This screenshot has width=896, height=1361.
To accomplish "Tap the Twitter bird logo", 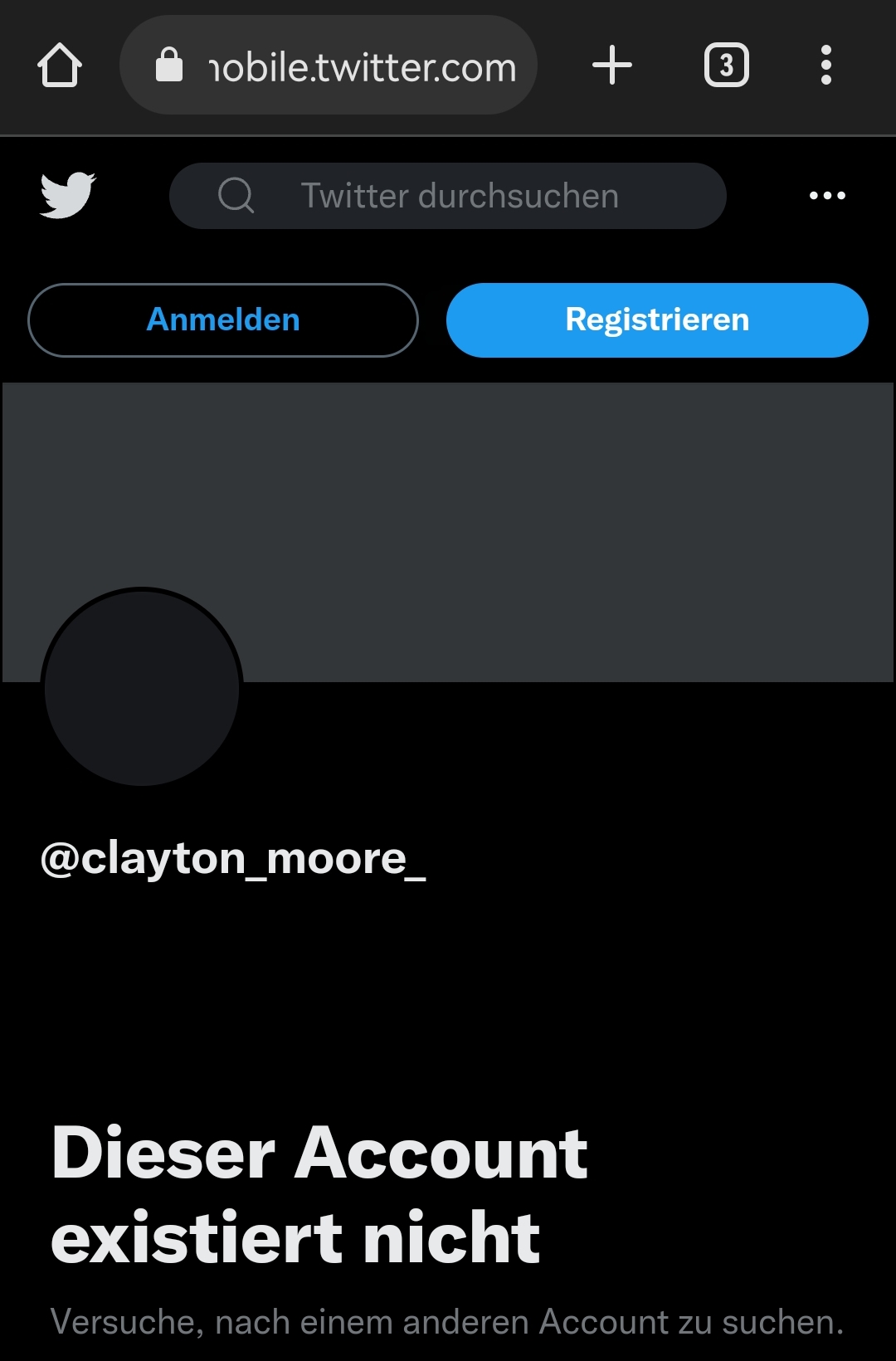I will click(68, 196).
